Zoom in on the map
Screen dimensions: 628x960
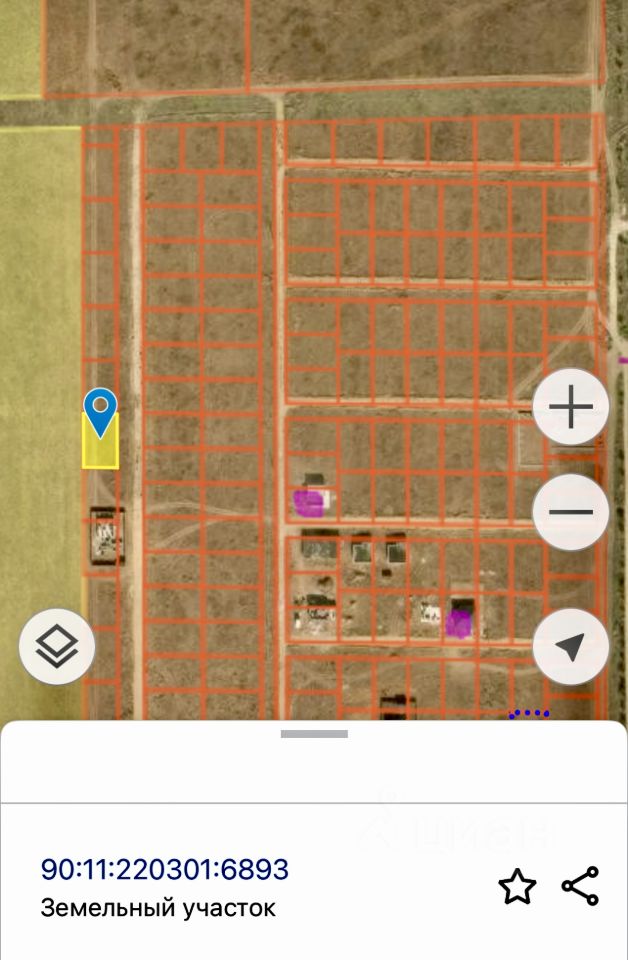click(571, 408)
